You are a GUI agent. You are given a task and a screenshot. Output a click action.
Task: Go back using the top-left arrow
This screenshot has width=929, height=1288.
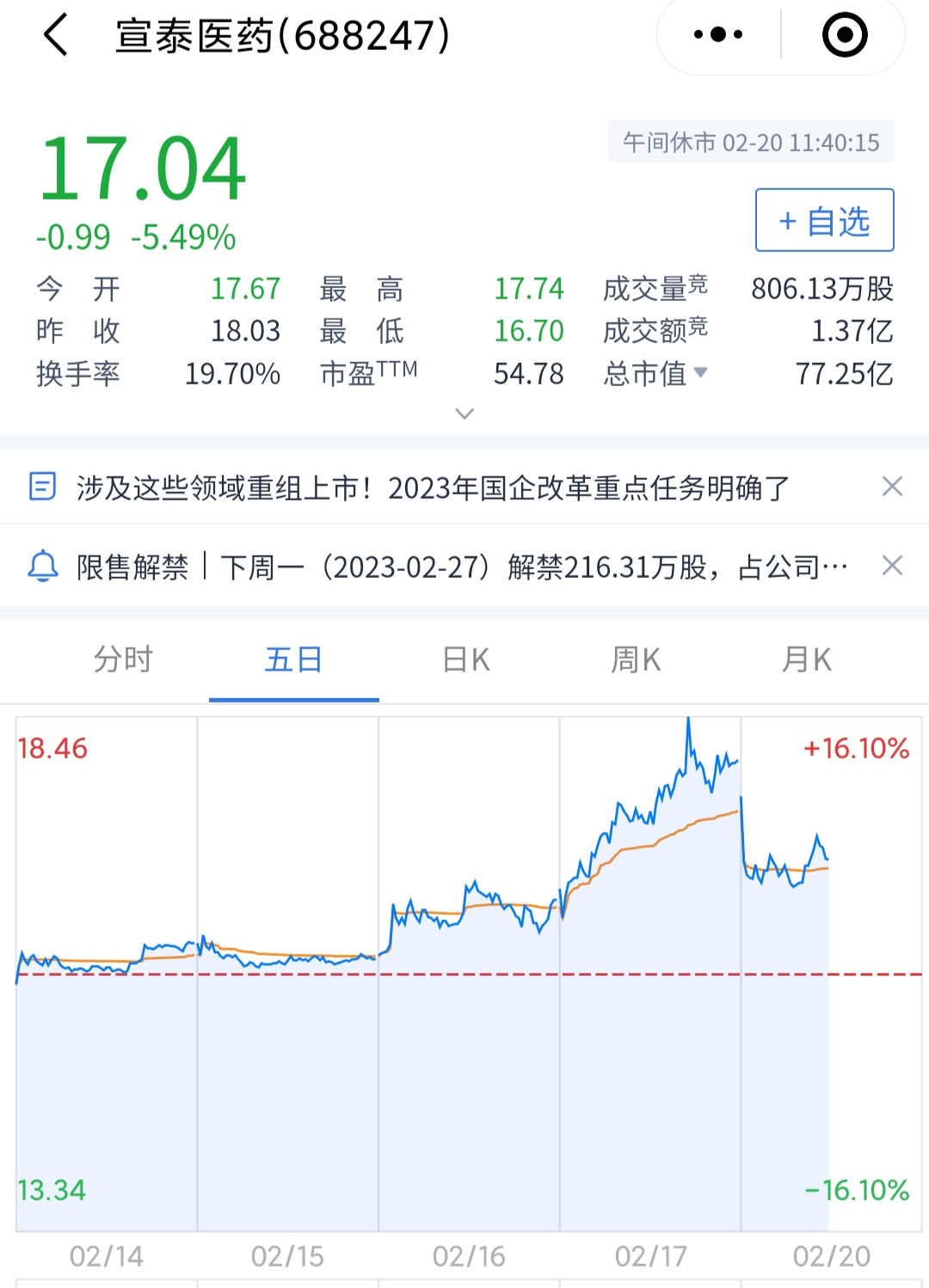56,36
